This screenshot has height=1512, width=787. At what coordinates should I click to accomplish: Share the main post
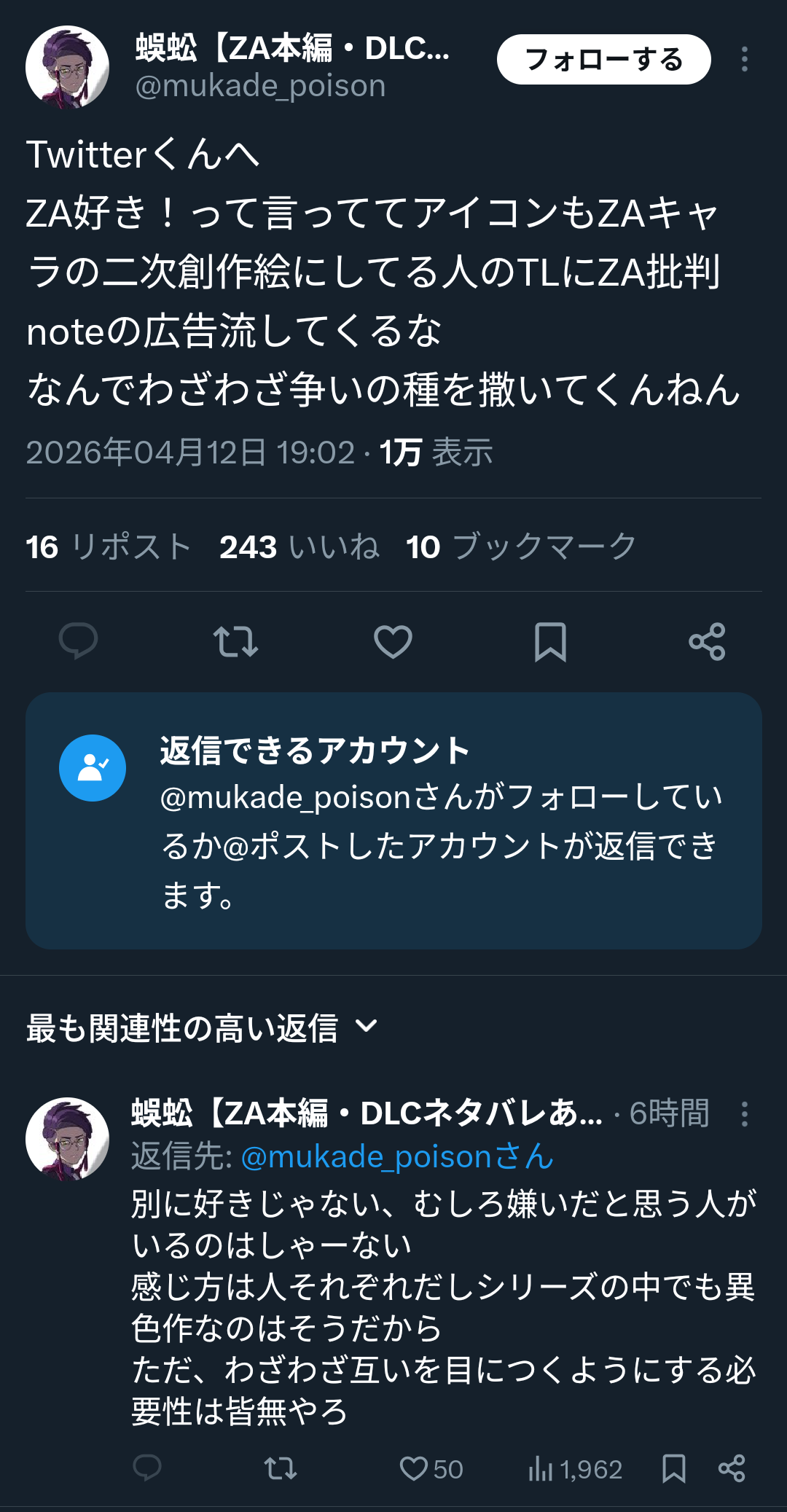click(x=707, y=641)
